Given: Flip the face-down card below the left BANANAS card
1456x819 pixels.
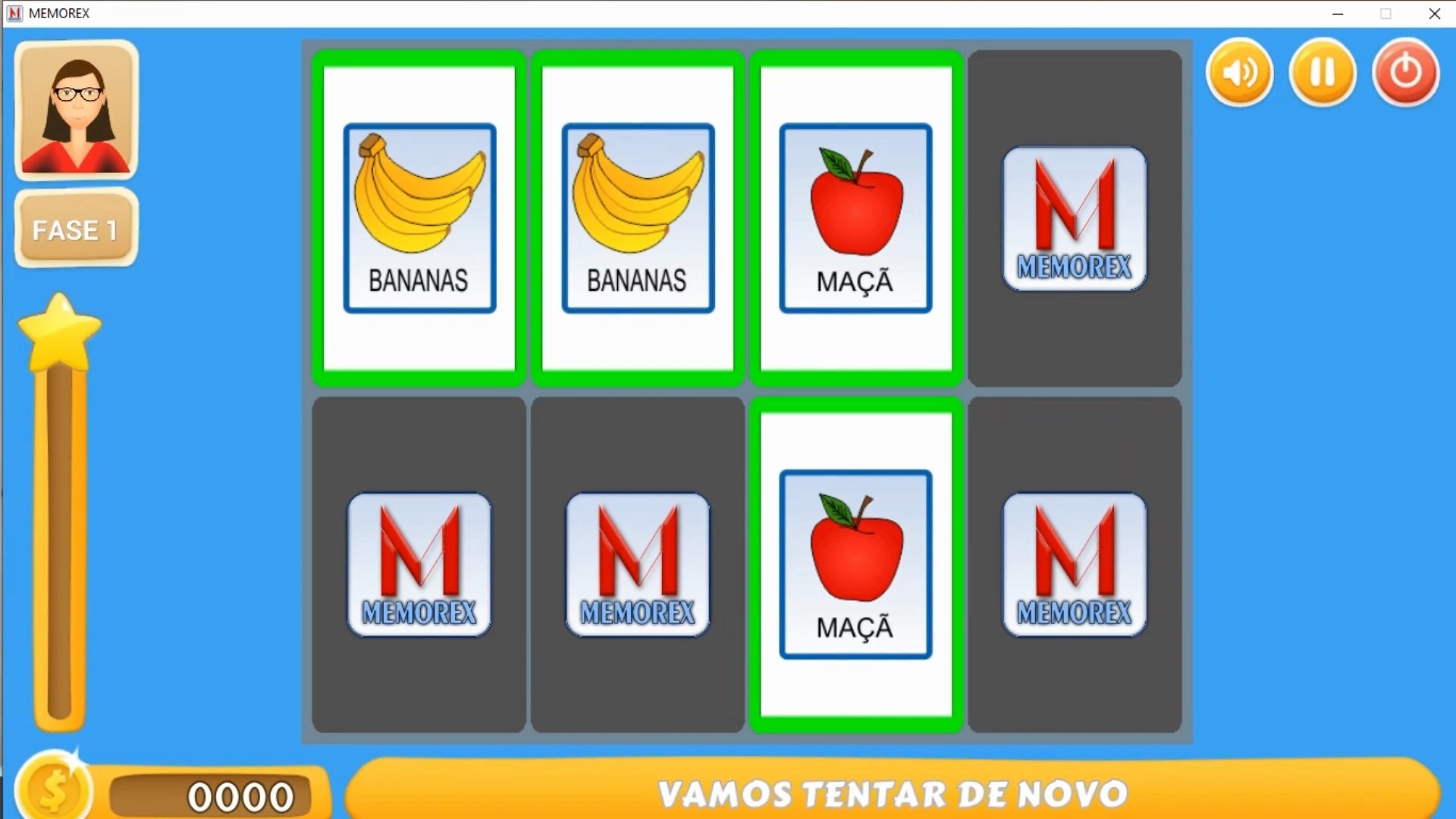Looking at the screenshot, I should [x=419, y=564].
